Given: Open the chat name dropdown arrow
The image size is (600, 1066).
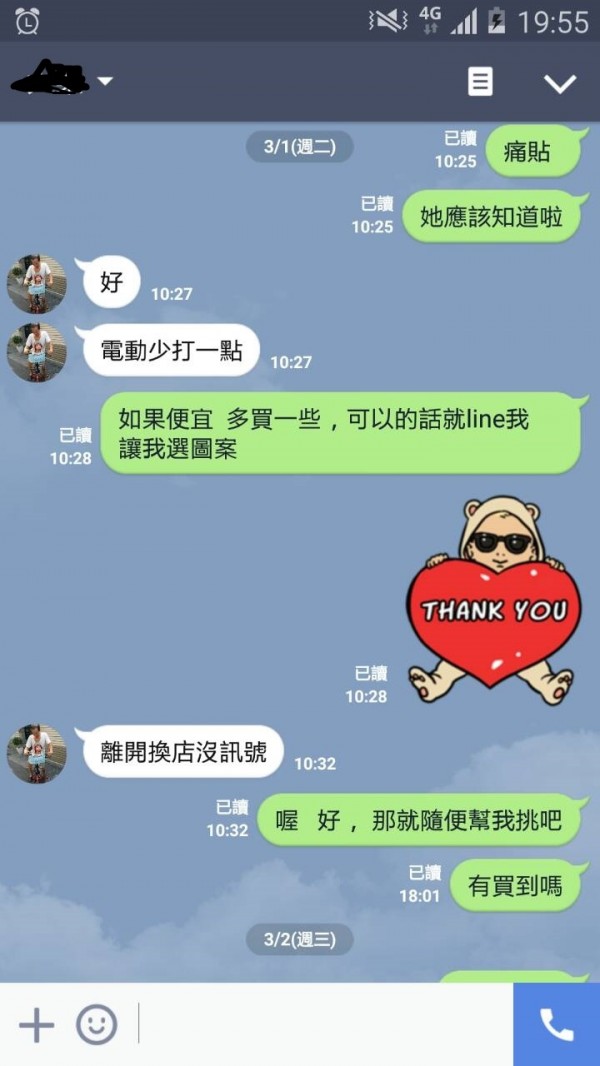Looking at the screenshot, I should point(105,82).
